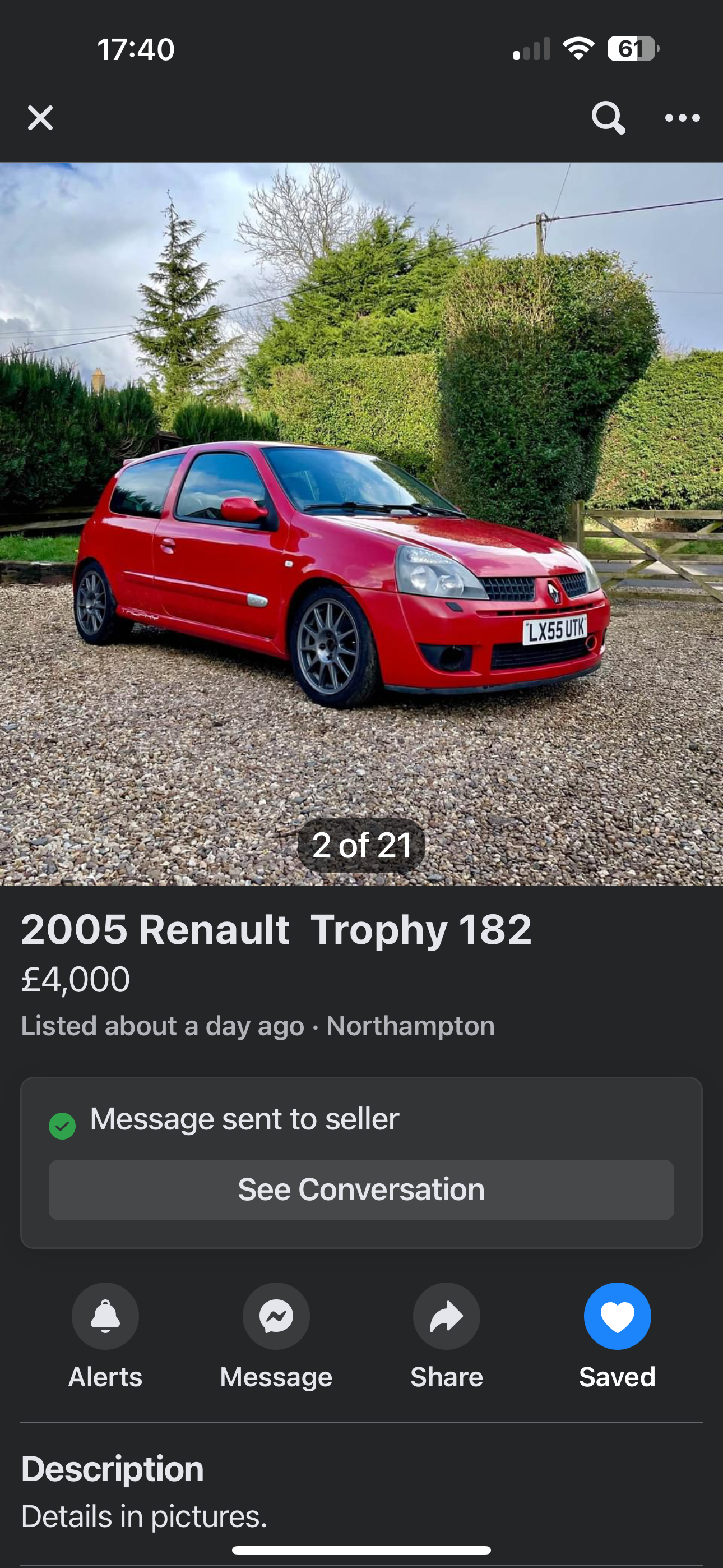
Task: Message the seller via Messenger
Action: (x=276, y=1317)
